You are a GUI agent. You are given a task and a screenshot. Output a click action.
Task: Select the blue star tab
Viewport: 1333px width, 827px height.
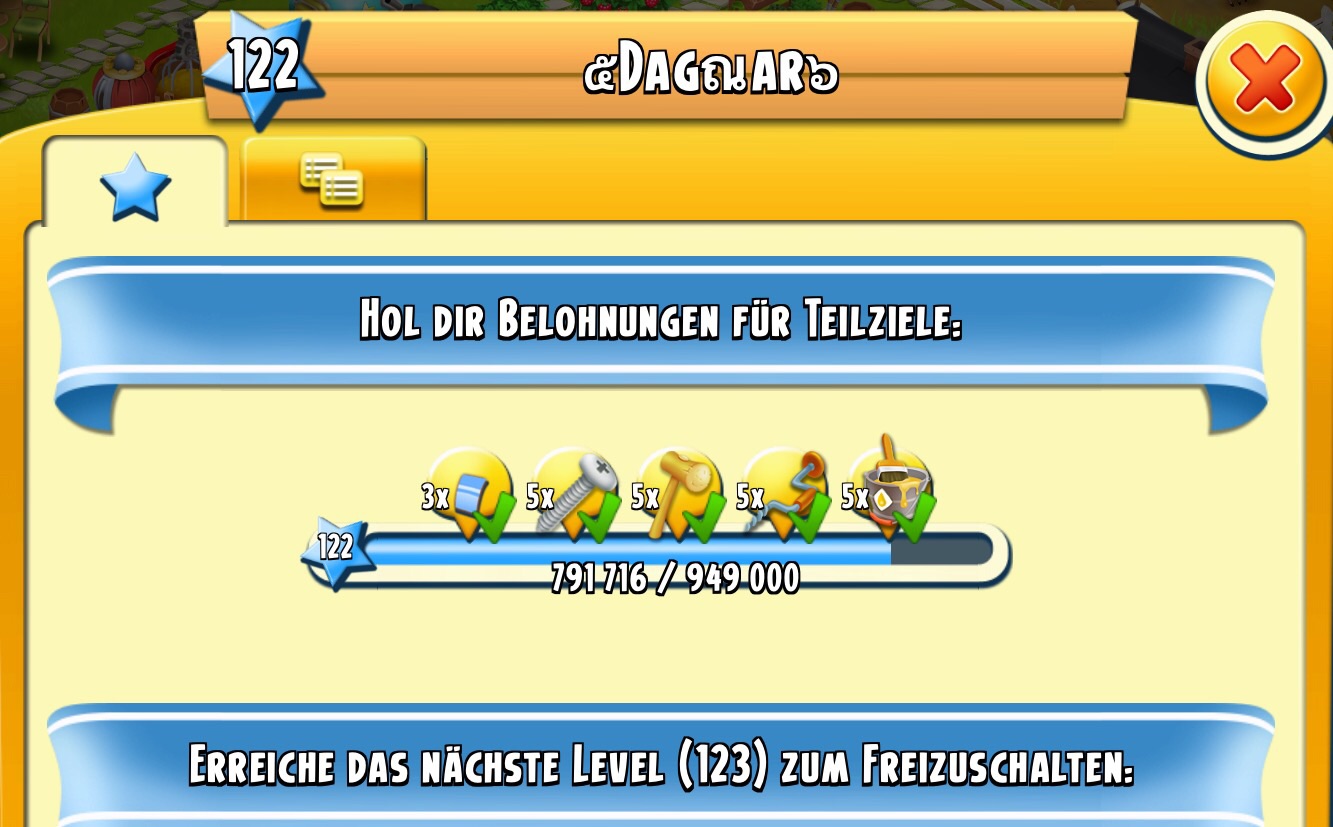point(135,185)
